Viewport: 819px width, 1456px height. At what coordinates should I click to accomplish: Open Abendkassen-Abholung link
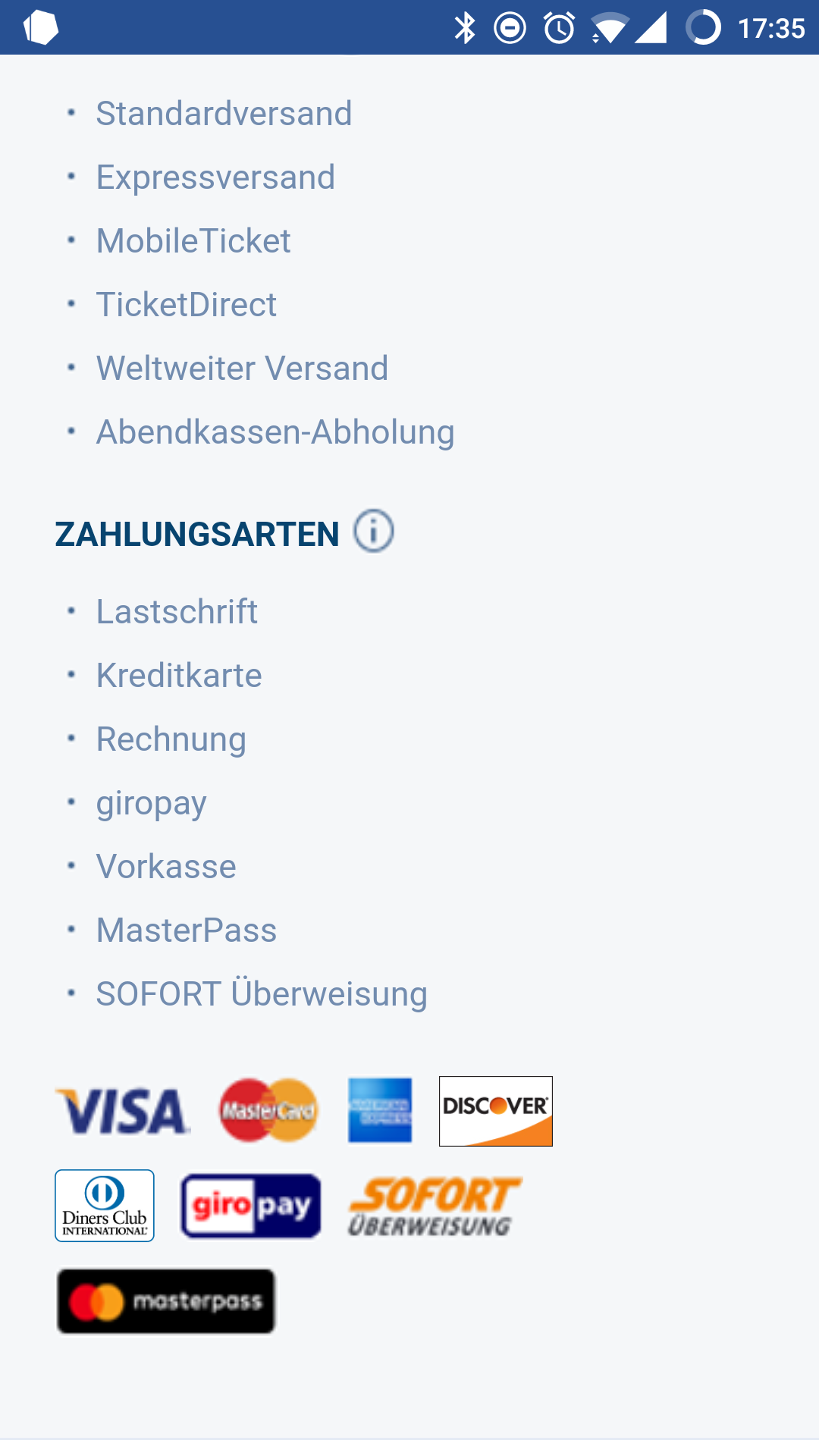(275, 432)
